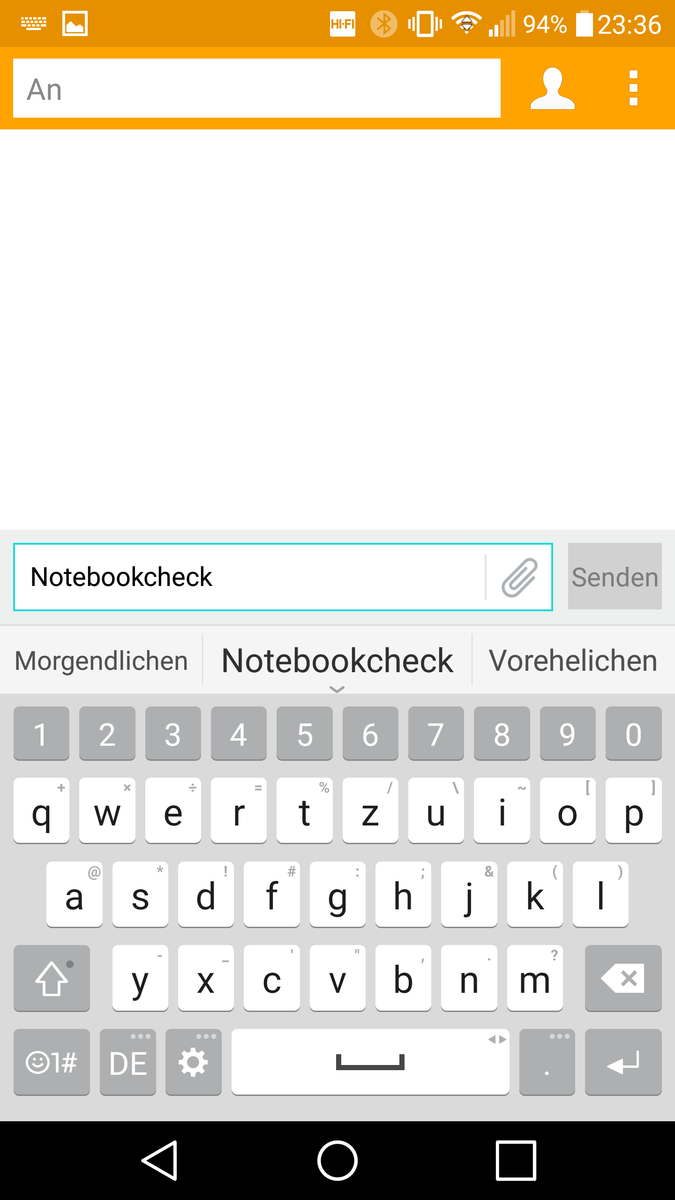Choose the suggestion 'Morgendlichen'
The width and height of the screenshot is (675, 1200).
coord(101,661)
